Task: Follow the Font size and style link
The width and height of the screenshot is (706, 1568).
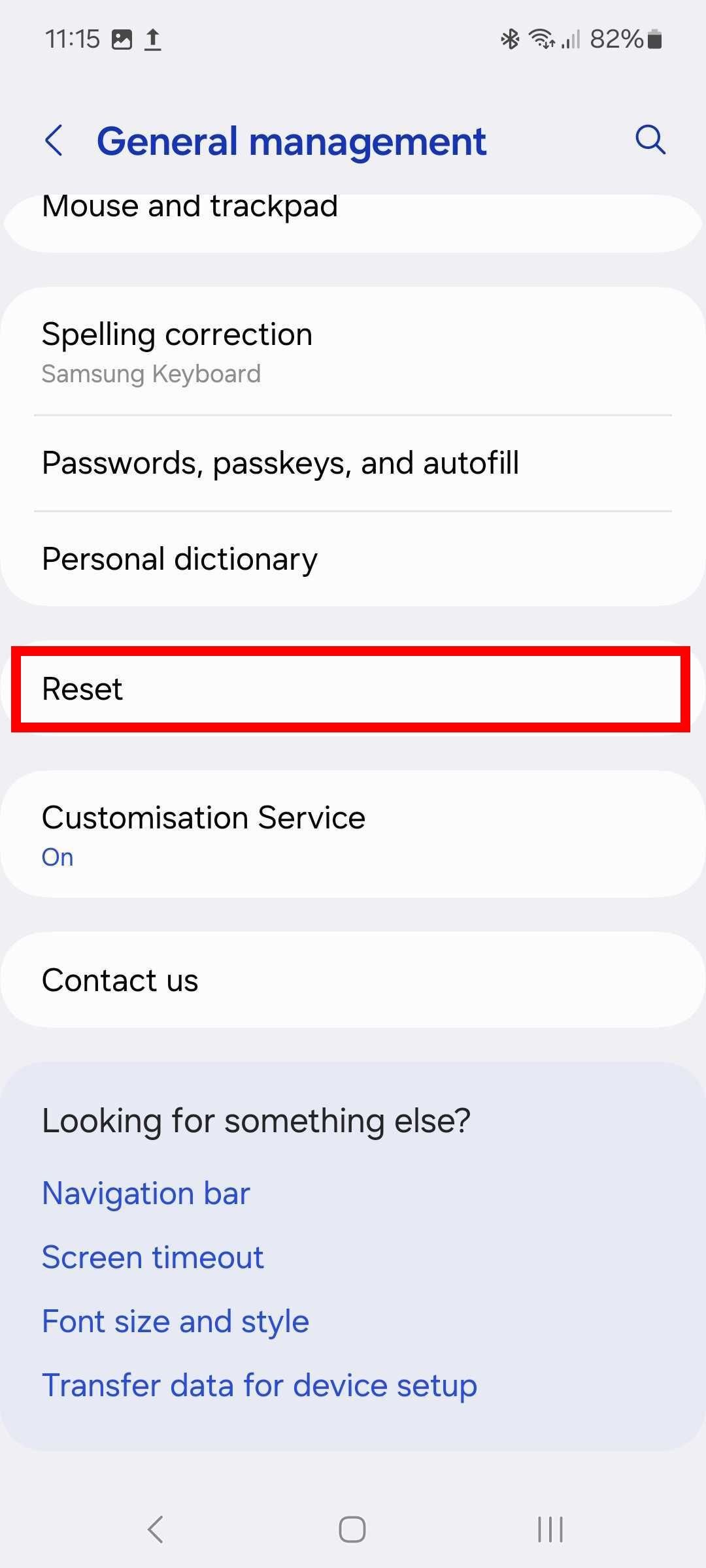Action: tap(175, 1321)
